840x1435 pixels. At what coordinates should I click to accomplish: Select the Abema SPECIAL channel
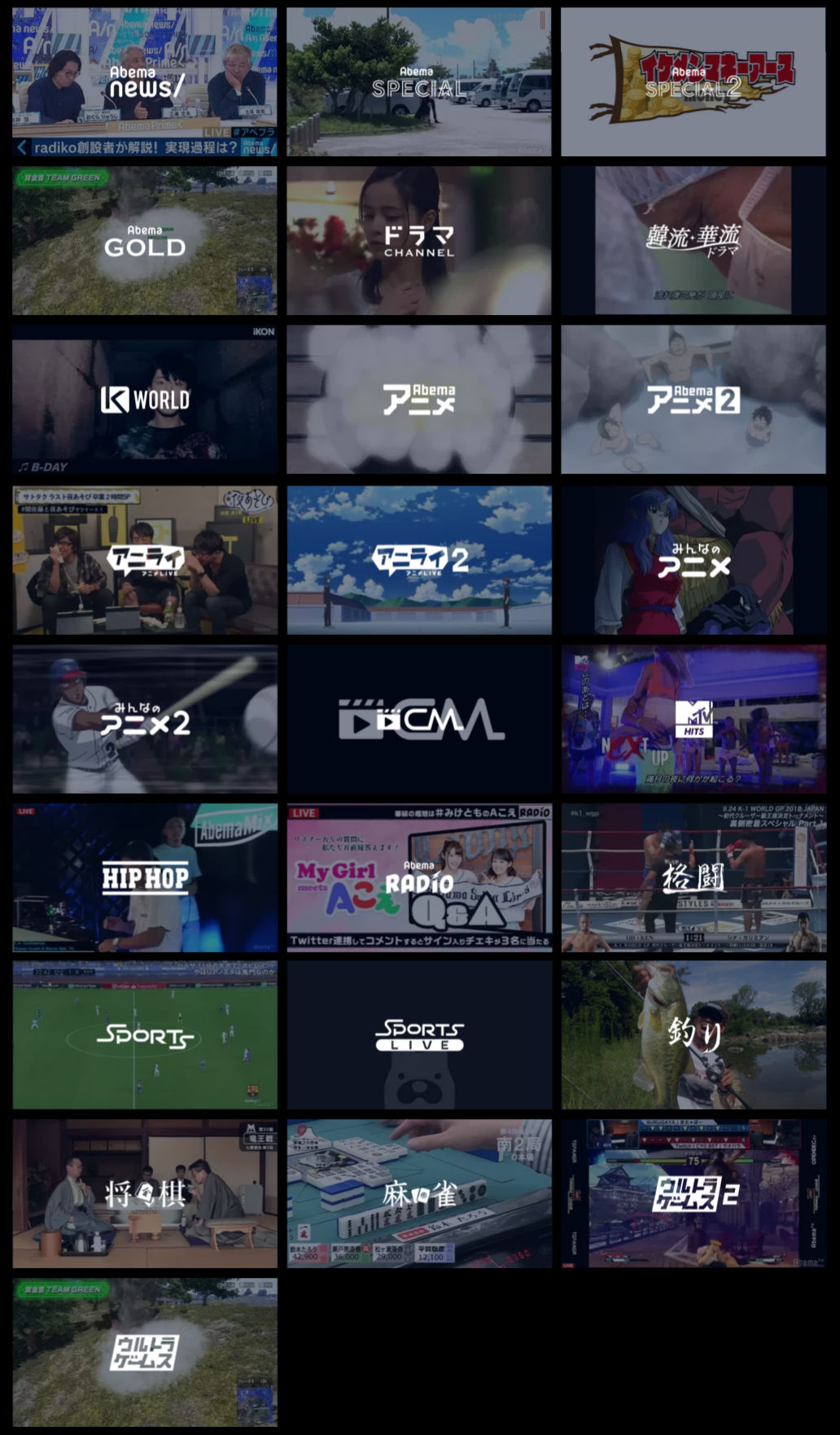point(419,82)
